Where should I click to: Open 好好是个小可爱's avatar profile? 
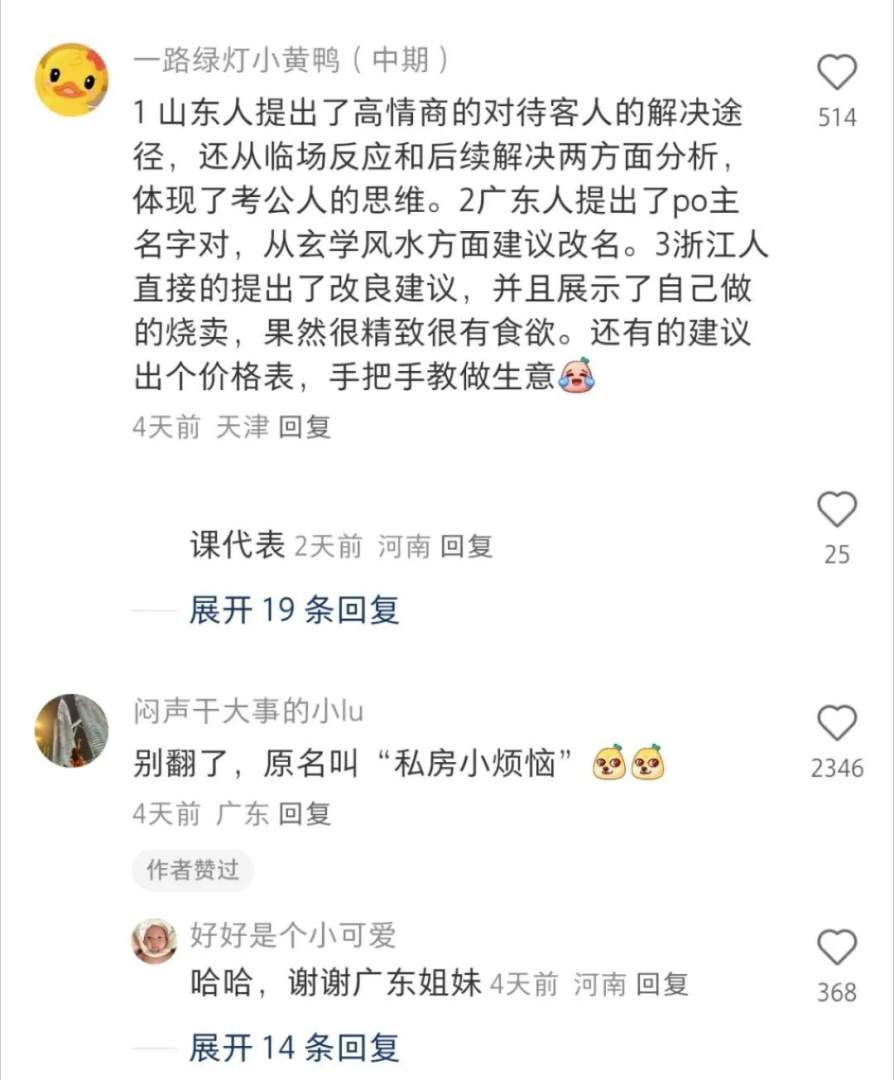(154, 940)
